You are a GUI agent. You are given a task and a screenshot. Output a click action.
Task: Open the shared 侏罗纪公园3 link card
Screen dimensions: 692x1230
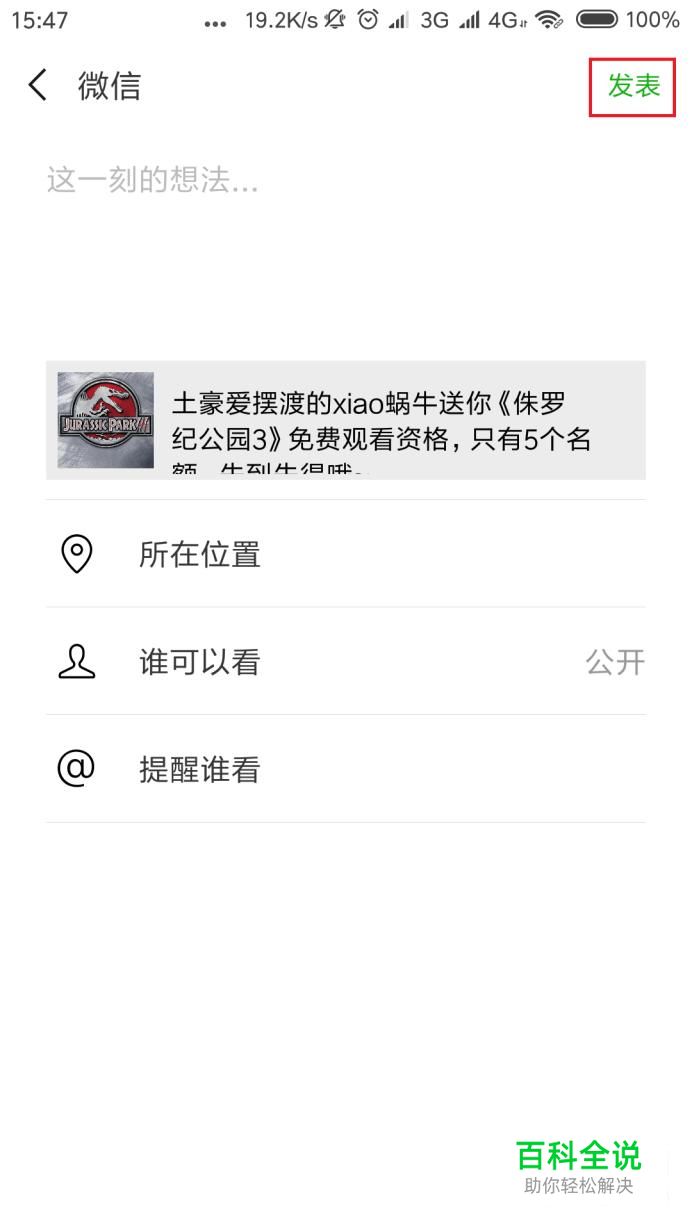pos(345,421)
